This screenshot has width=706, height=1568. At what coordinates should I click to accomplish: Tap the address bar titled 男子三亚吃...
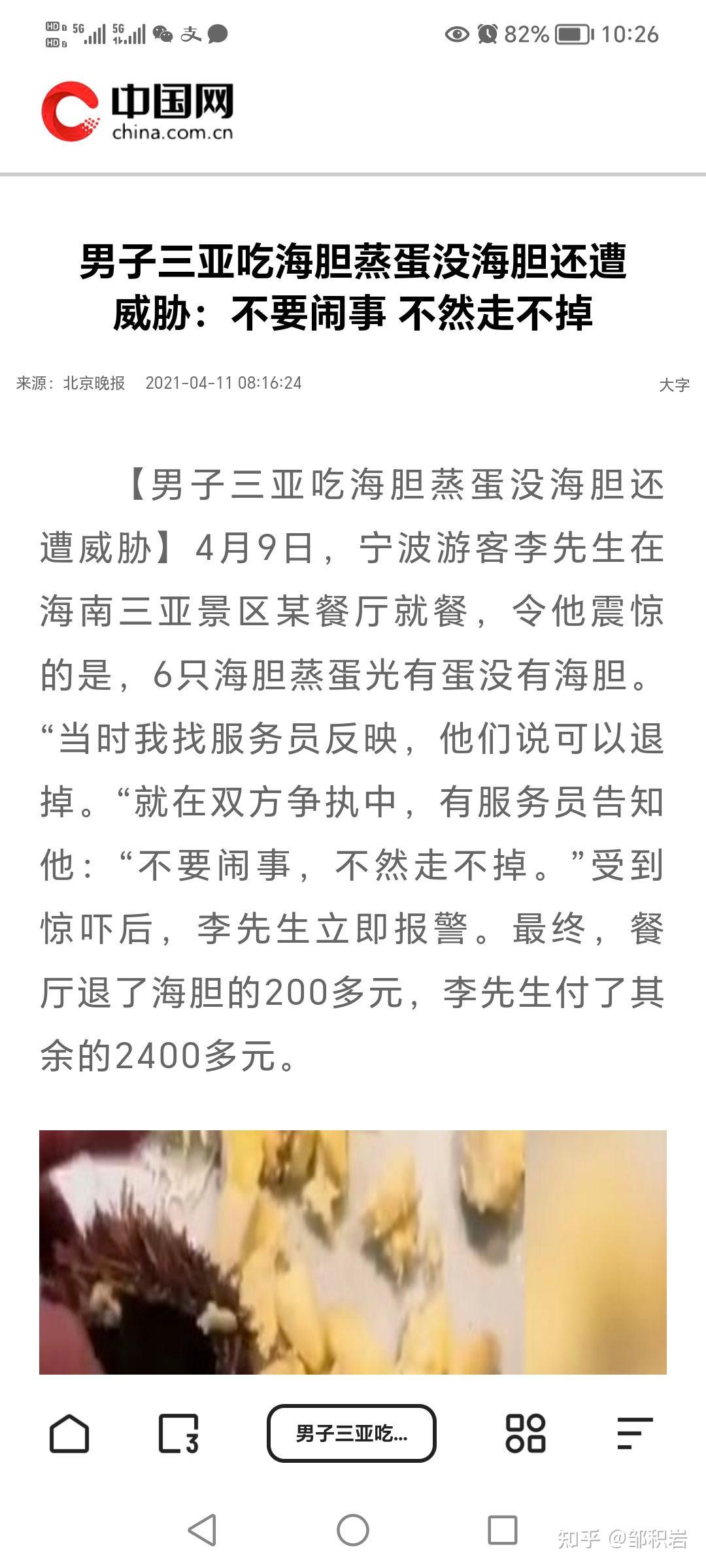352,1433
